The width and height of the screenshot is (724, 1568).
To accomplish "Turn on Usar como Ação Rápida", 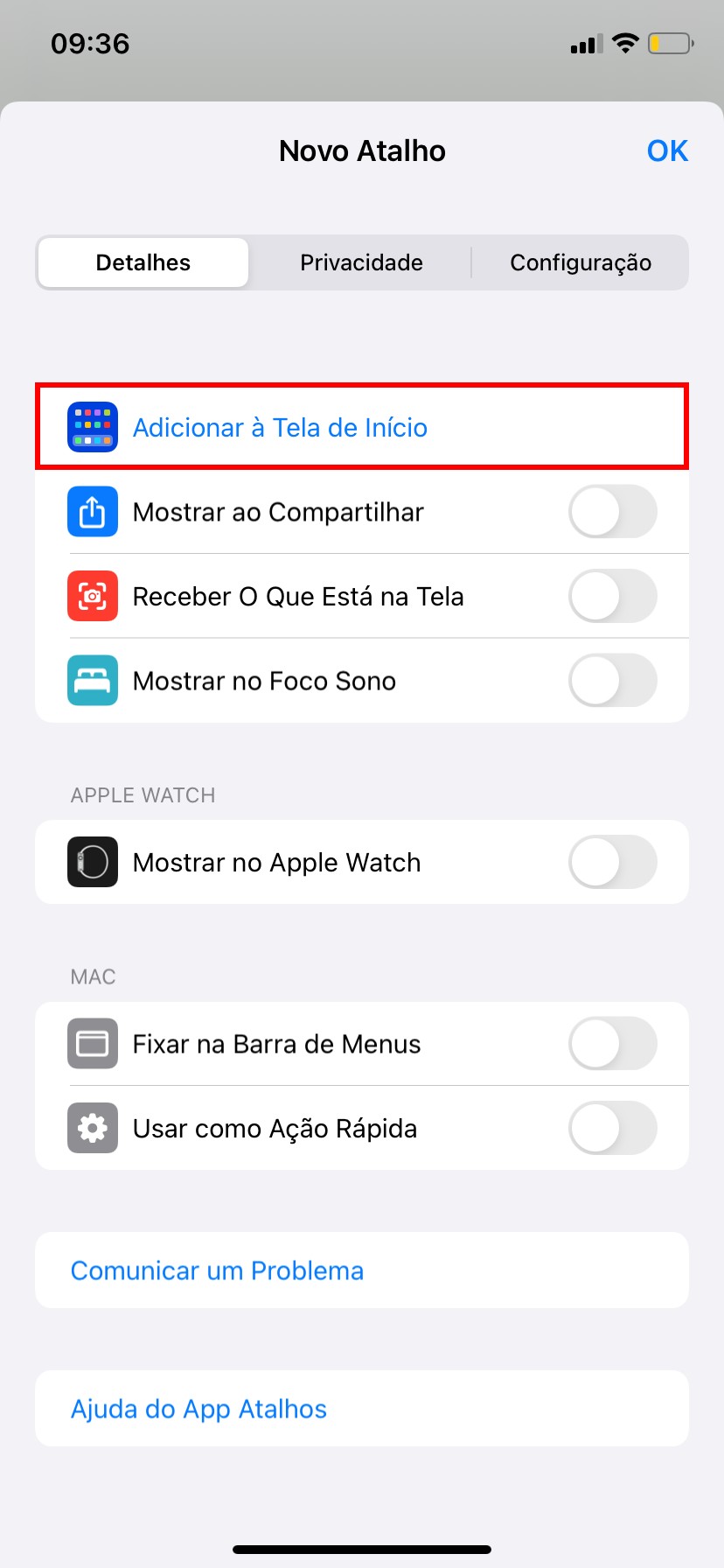I will click(x=612, y=1129).
